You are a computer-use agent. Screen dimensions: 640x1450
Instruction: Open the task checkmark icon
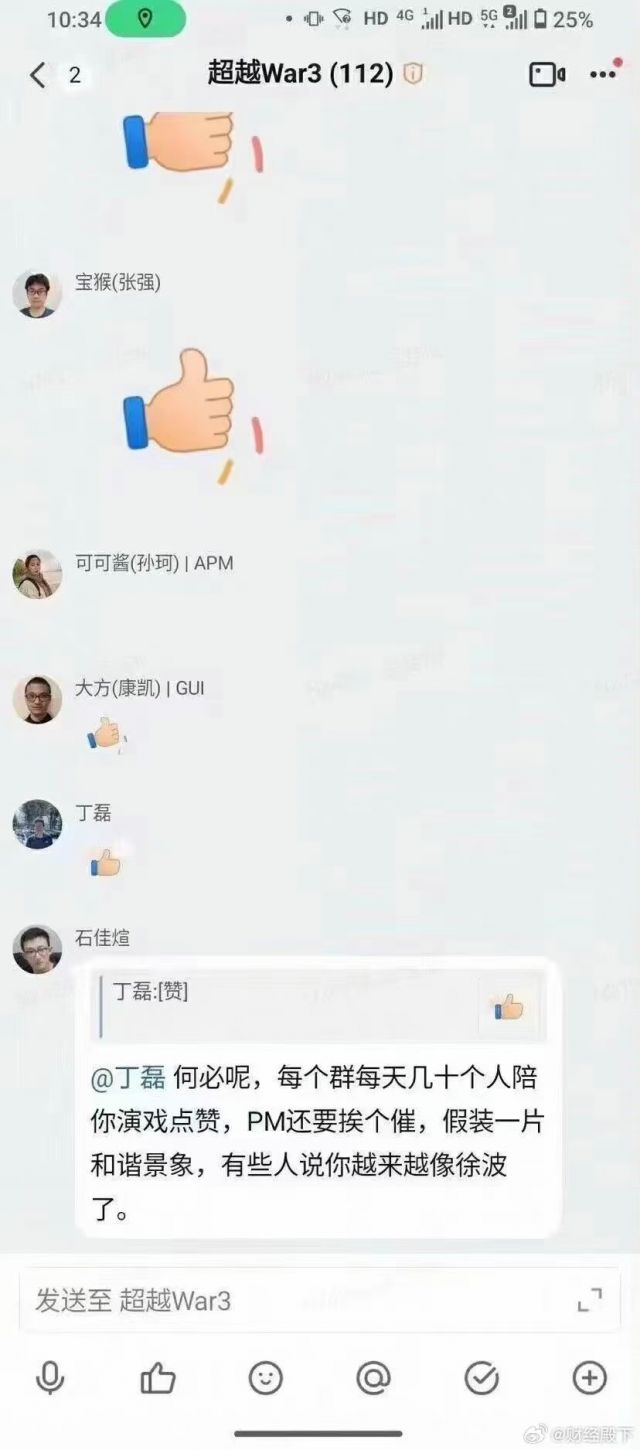tap(481, 1379)
